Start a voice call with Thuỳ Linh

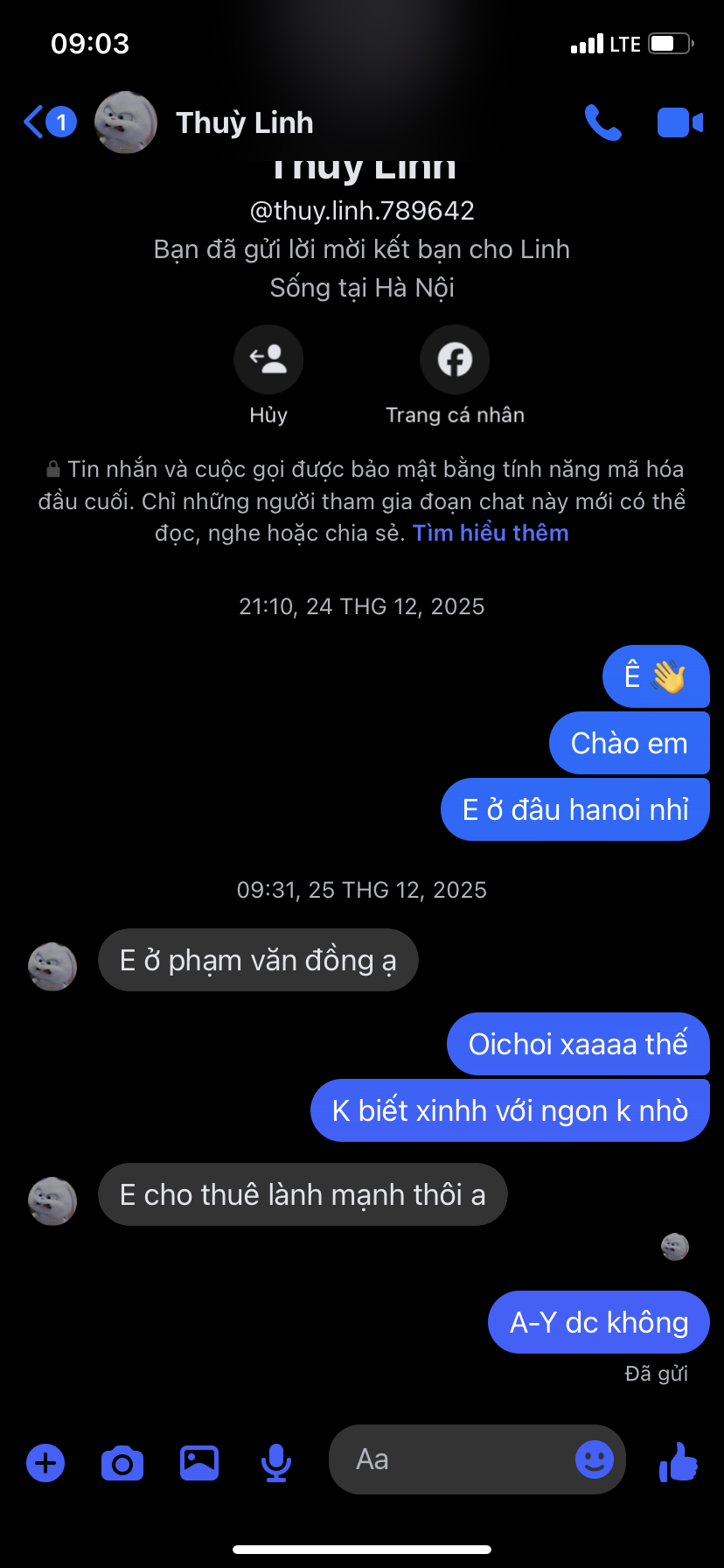pyautogui.click(x=602, y=122)
